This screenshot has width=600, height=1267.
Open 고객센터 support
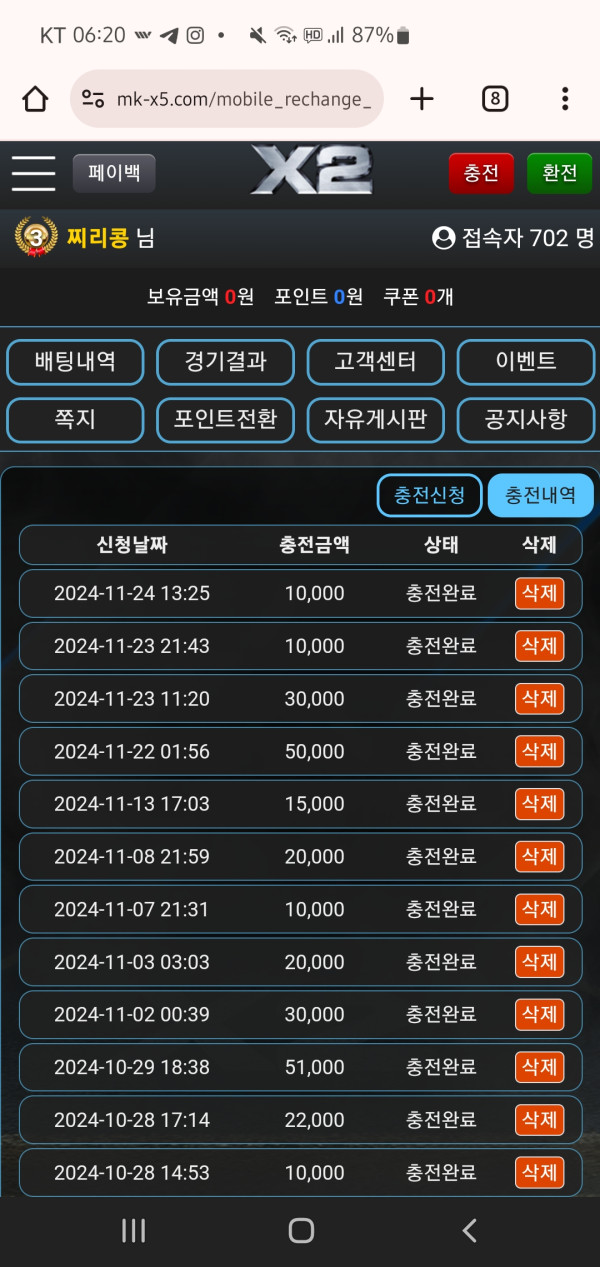click(x=375, y=362)
